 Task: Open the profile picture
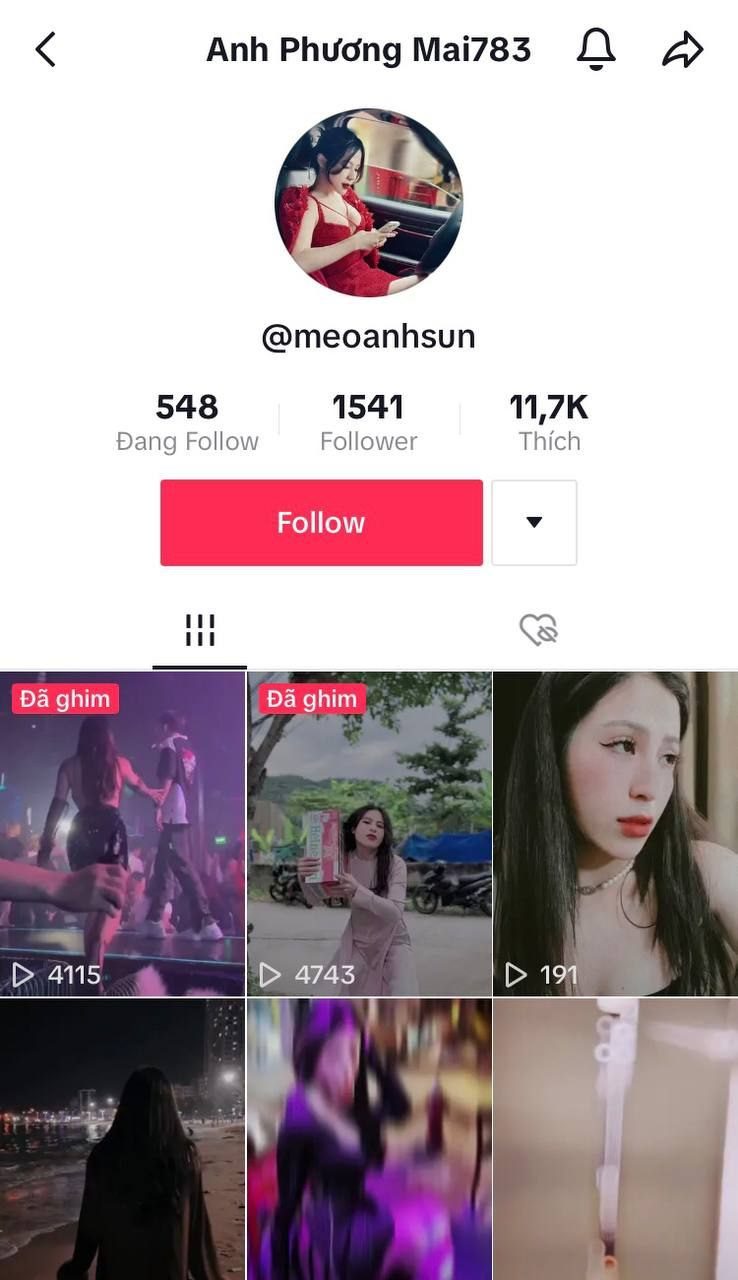368,203
